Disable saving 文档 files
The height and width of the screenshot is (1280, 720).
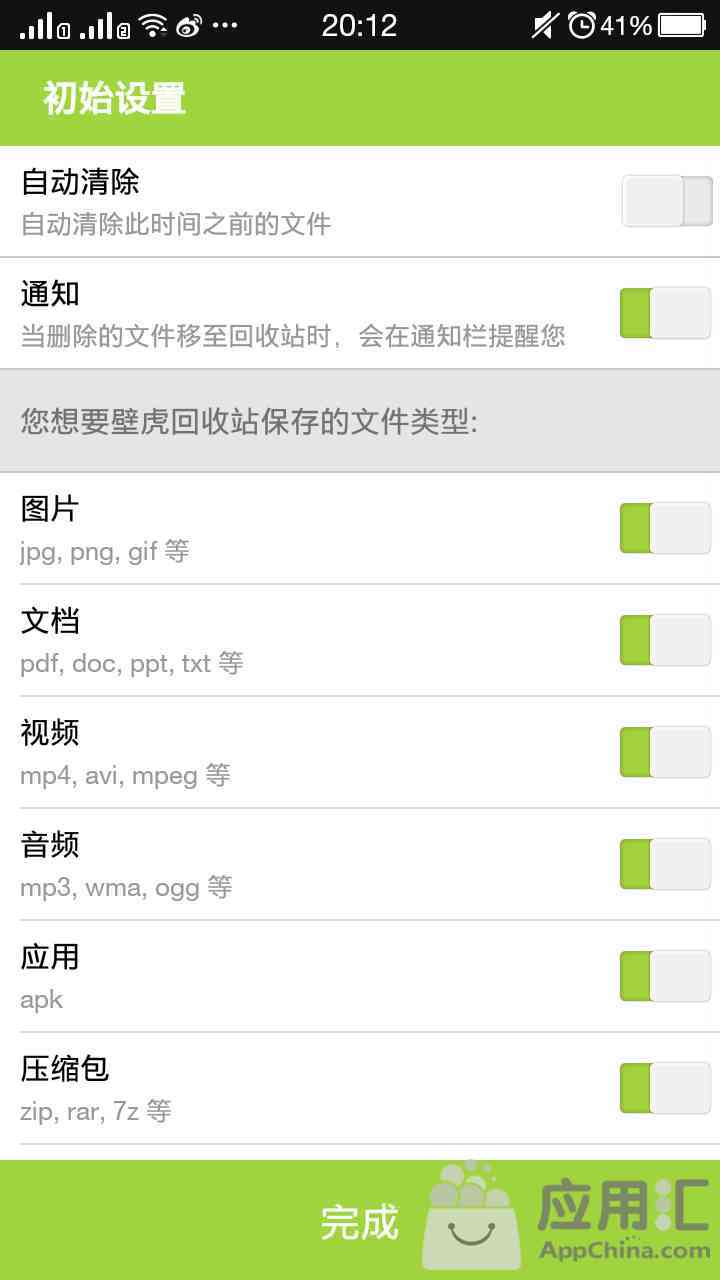pos(666,640)
